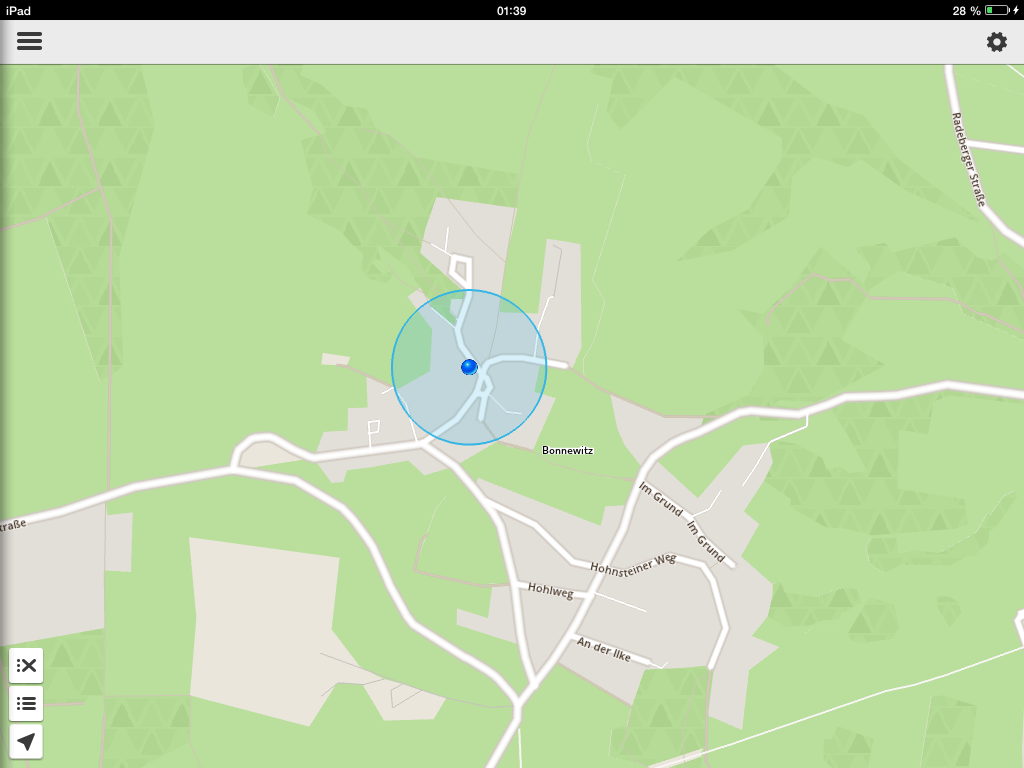Viewport: 1024px width, 768px height.
Task: Center map with the location arrow button
Action: (x=26, y=741)
